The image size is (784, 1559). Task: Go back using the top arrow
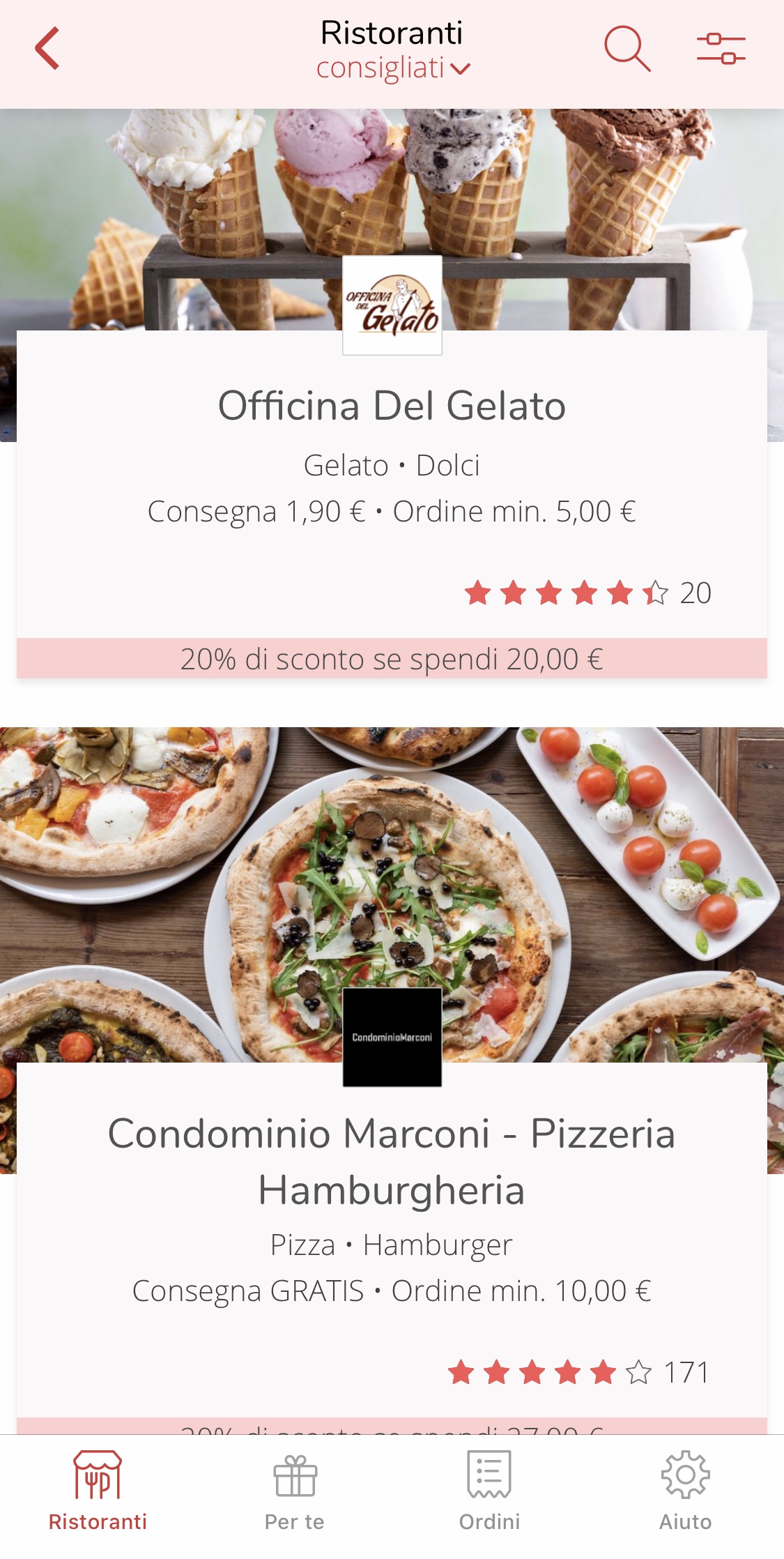coord(47,49)
